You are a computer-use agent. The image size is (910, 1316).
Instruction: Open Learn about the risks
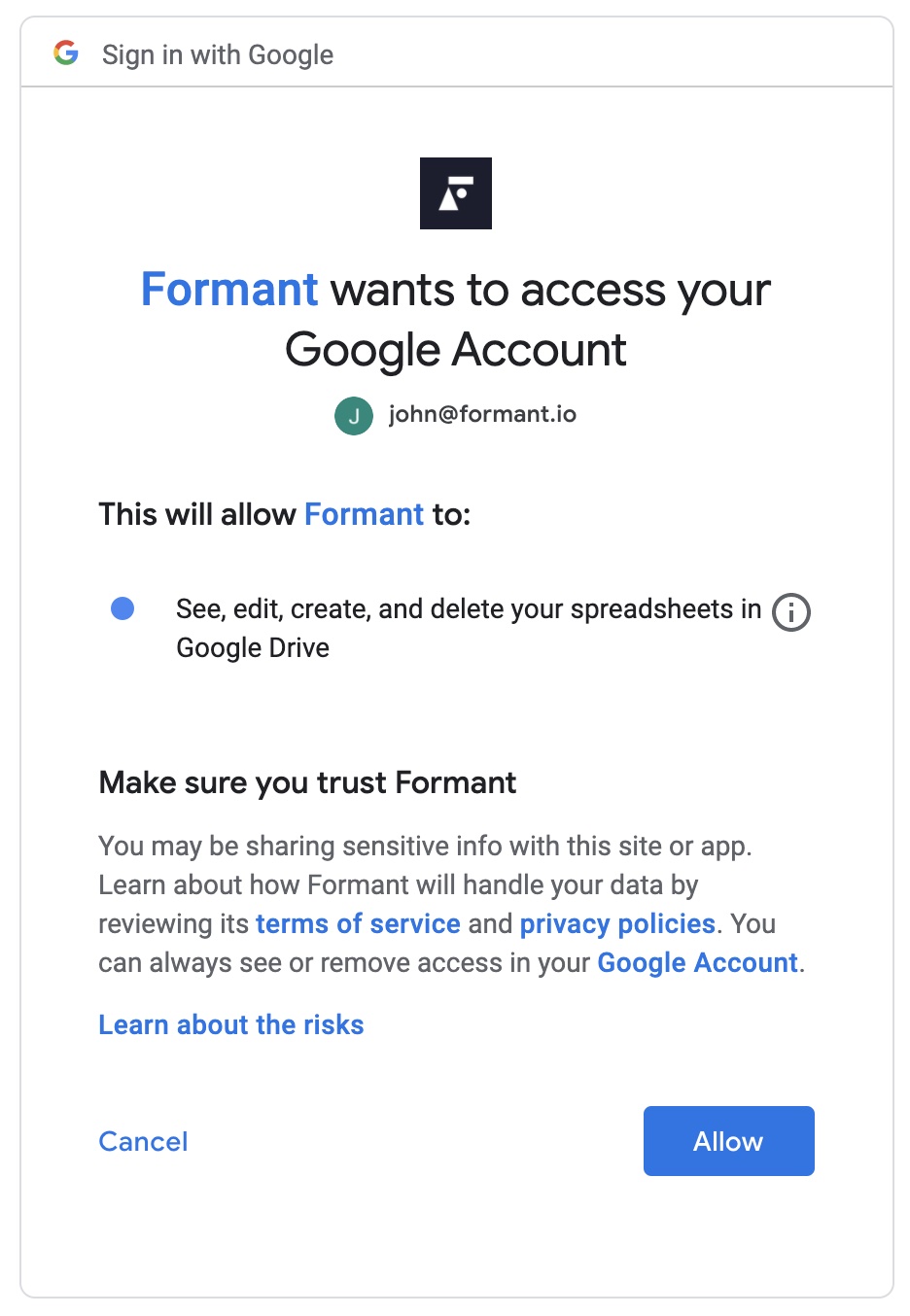pyautogui.click(x=231, y=1024)
